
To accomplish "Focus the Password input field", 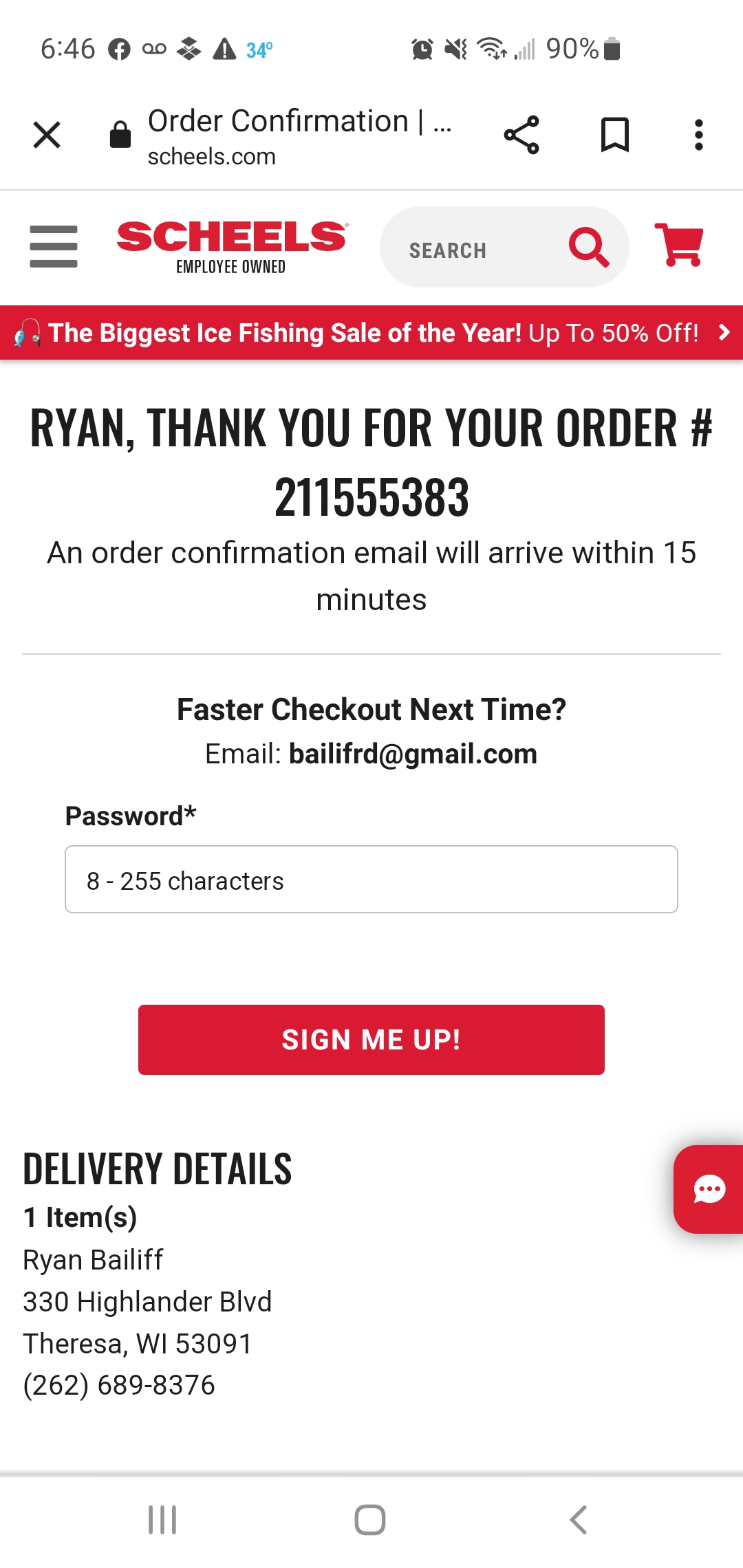I will click(x=371, y=880).
